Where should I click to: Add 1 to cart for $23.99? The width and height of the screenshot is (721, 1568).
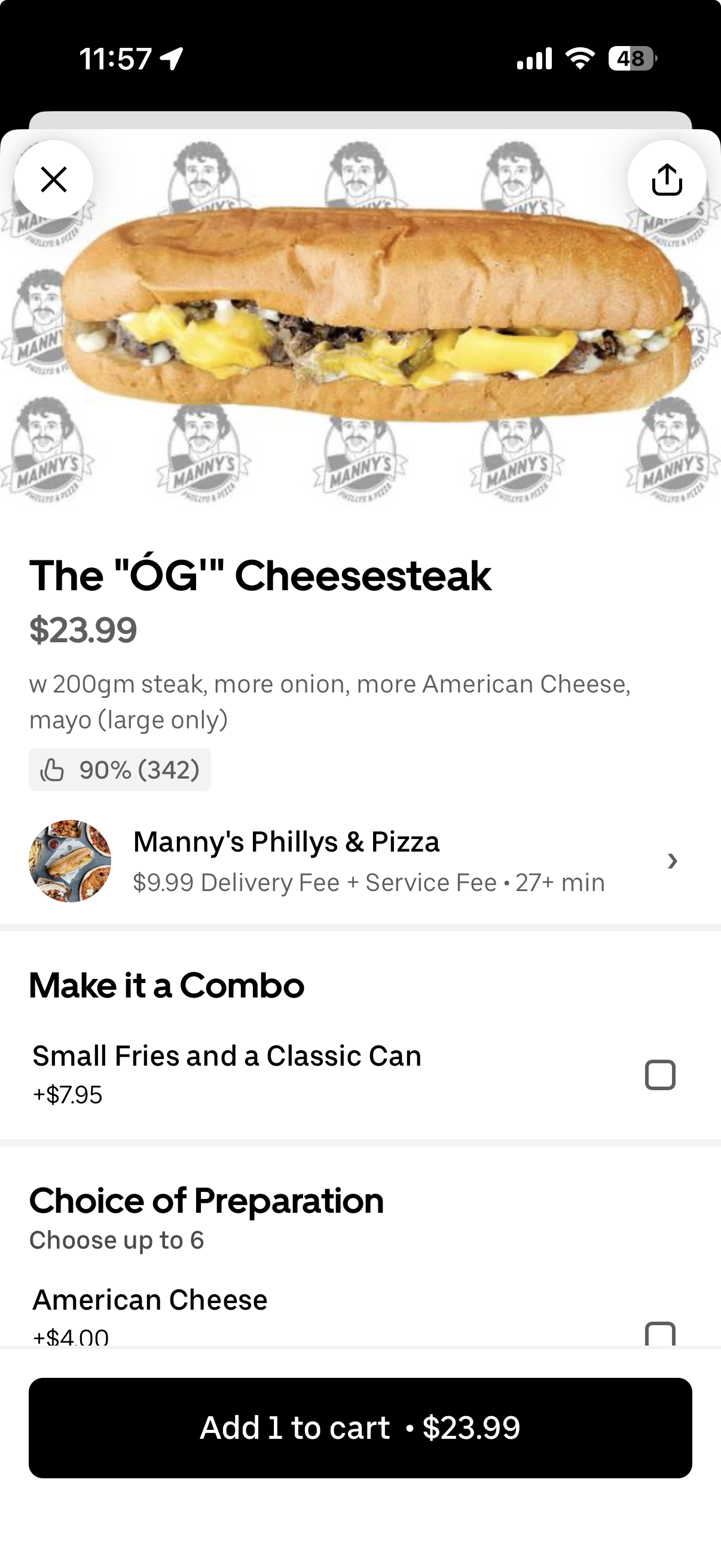(x=360, y=1427)
